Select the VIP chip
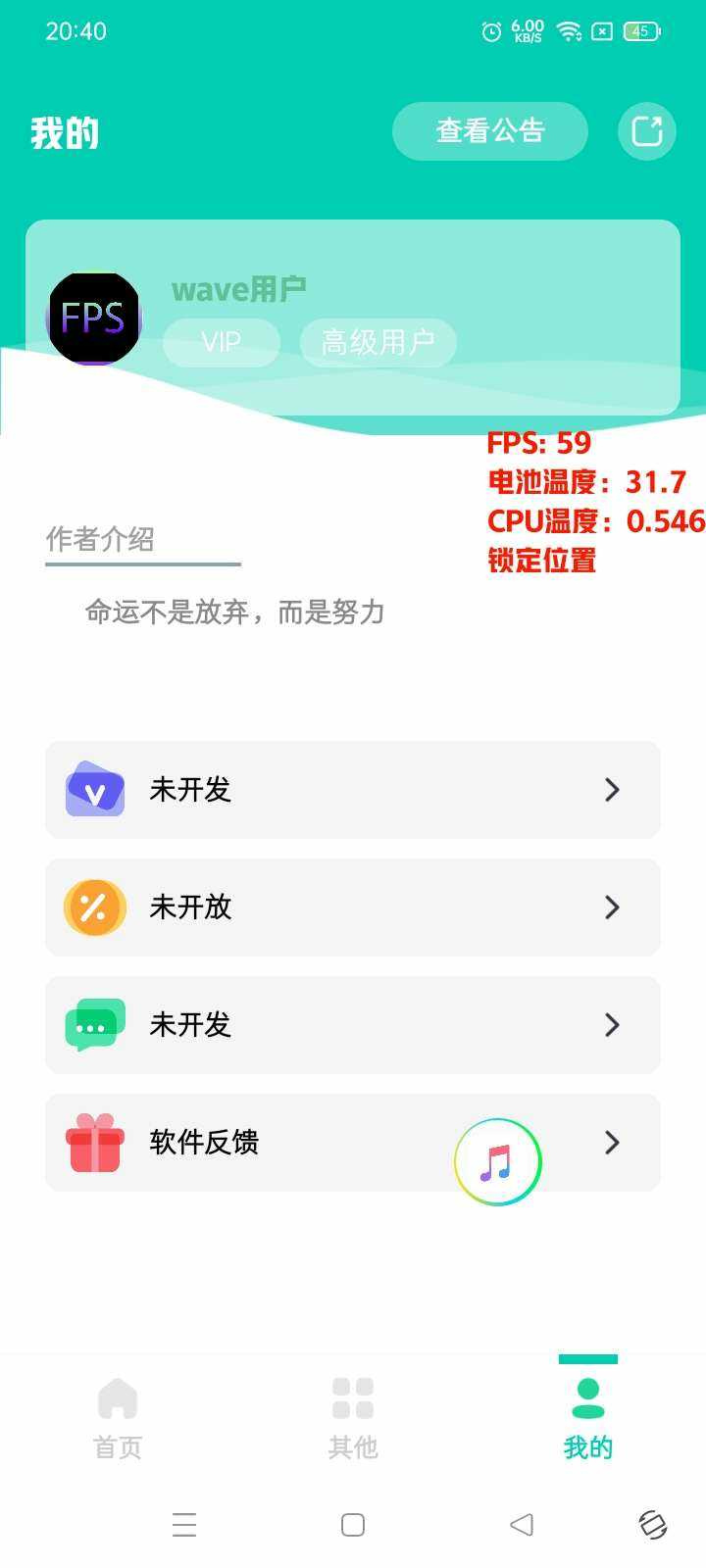This screenshot has height=1568, width=706. point(222,342)
